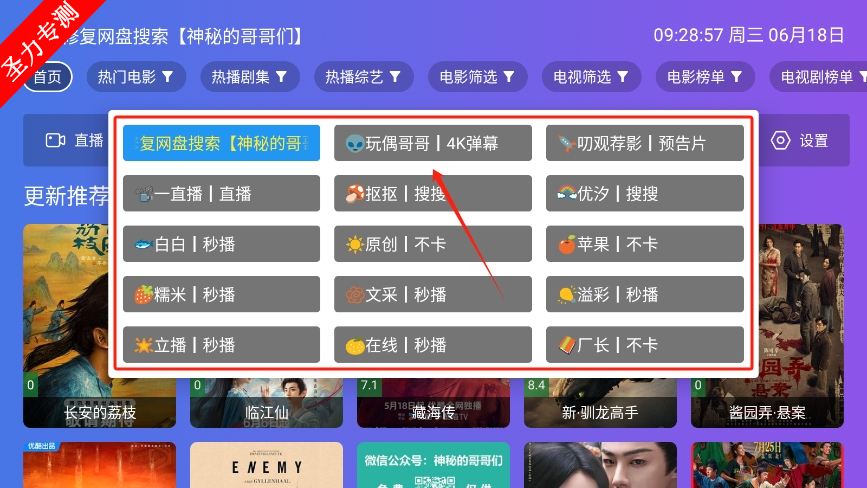
Task: Open the 热门电影 filter chip
Action: click(x=135, y=77)
